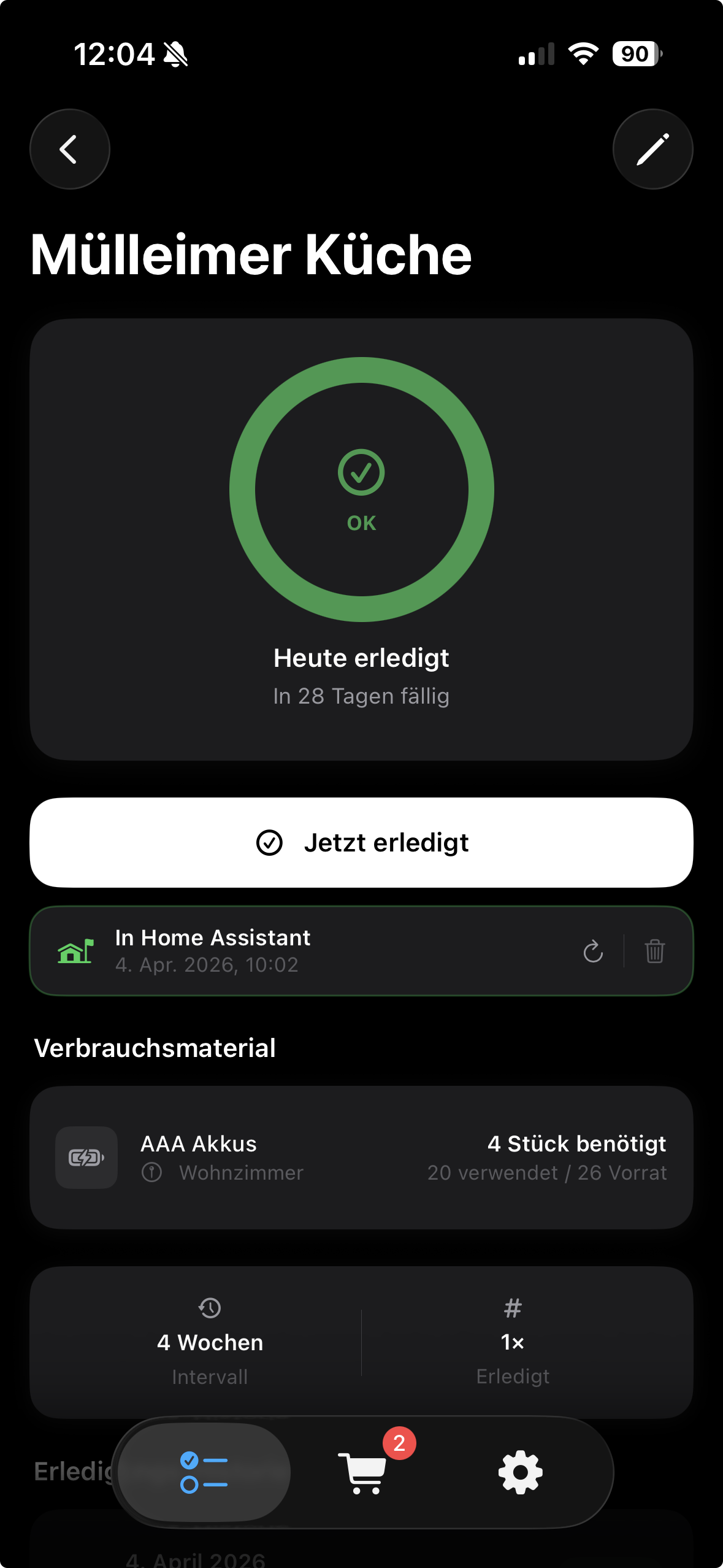Tap the 4. Apr. 2026 timestamp
The width and height of the screenshot is (723, 1568).
(207, 964)
